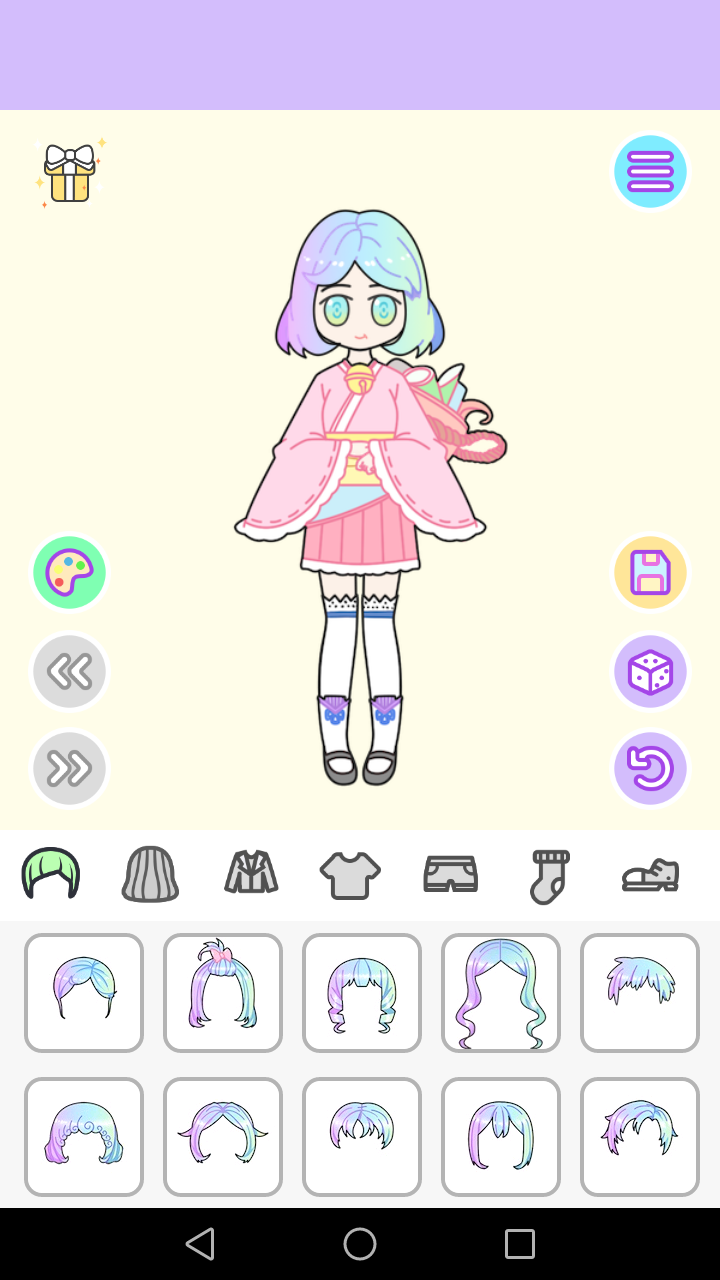720x1280 pixels.
Task: Choose the pigtail hairstyle with pink bow
Action: (223, 992)
